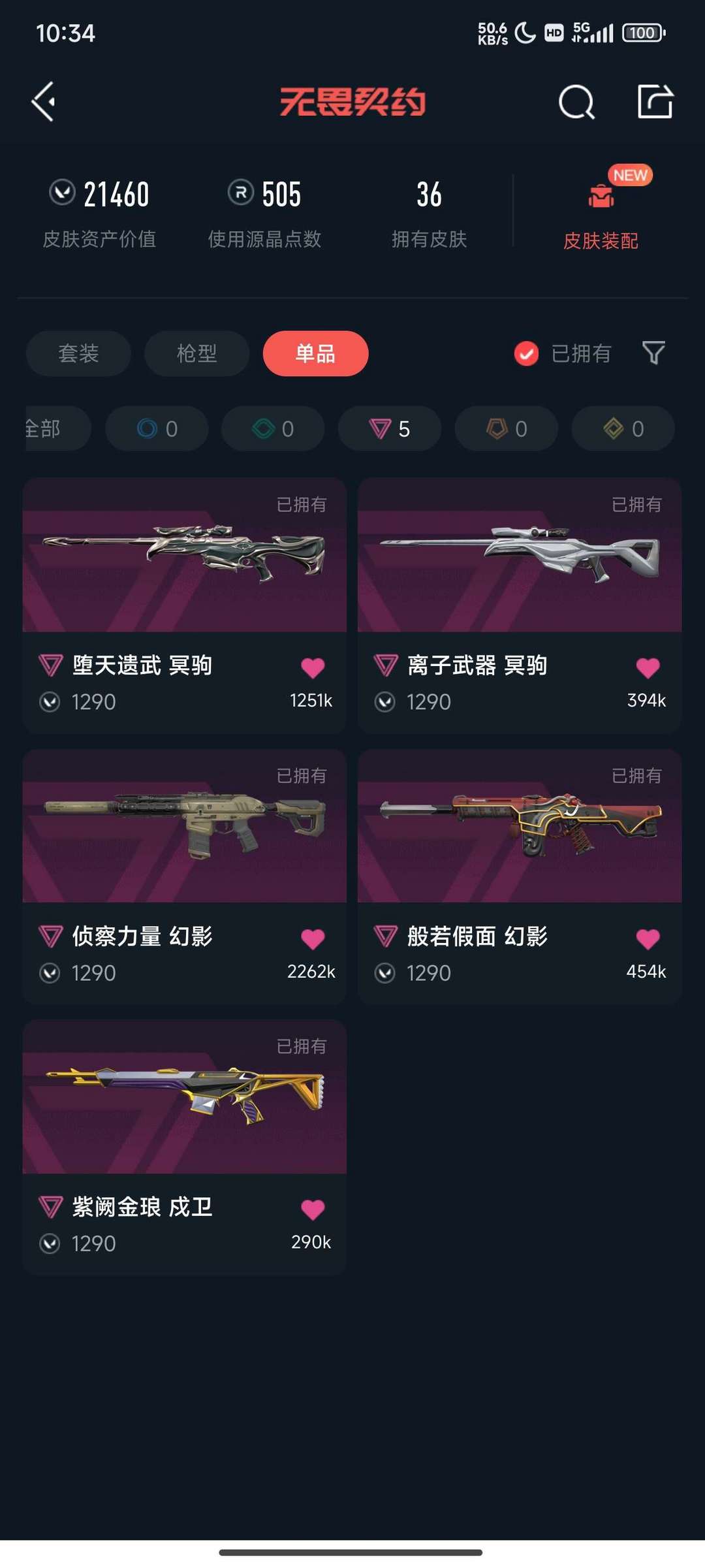This screenshot has width=705, height=1568.
Task: Switch to the 套装 tab
Action: tap(78, 353)
